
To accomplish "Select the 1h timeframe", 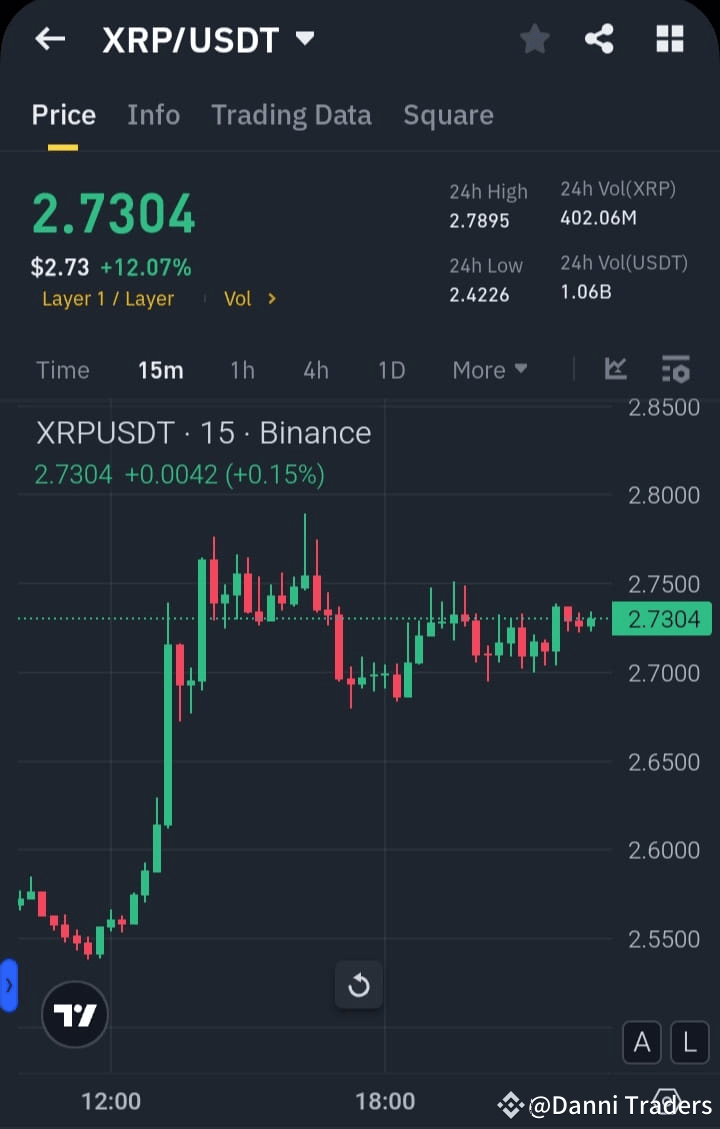I will tap(242, 369).
